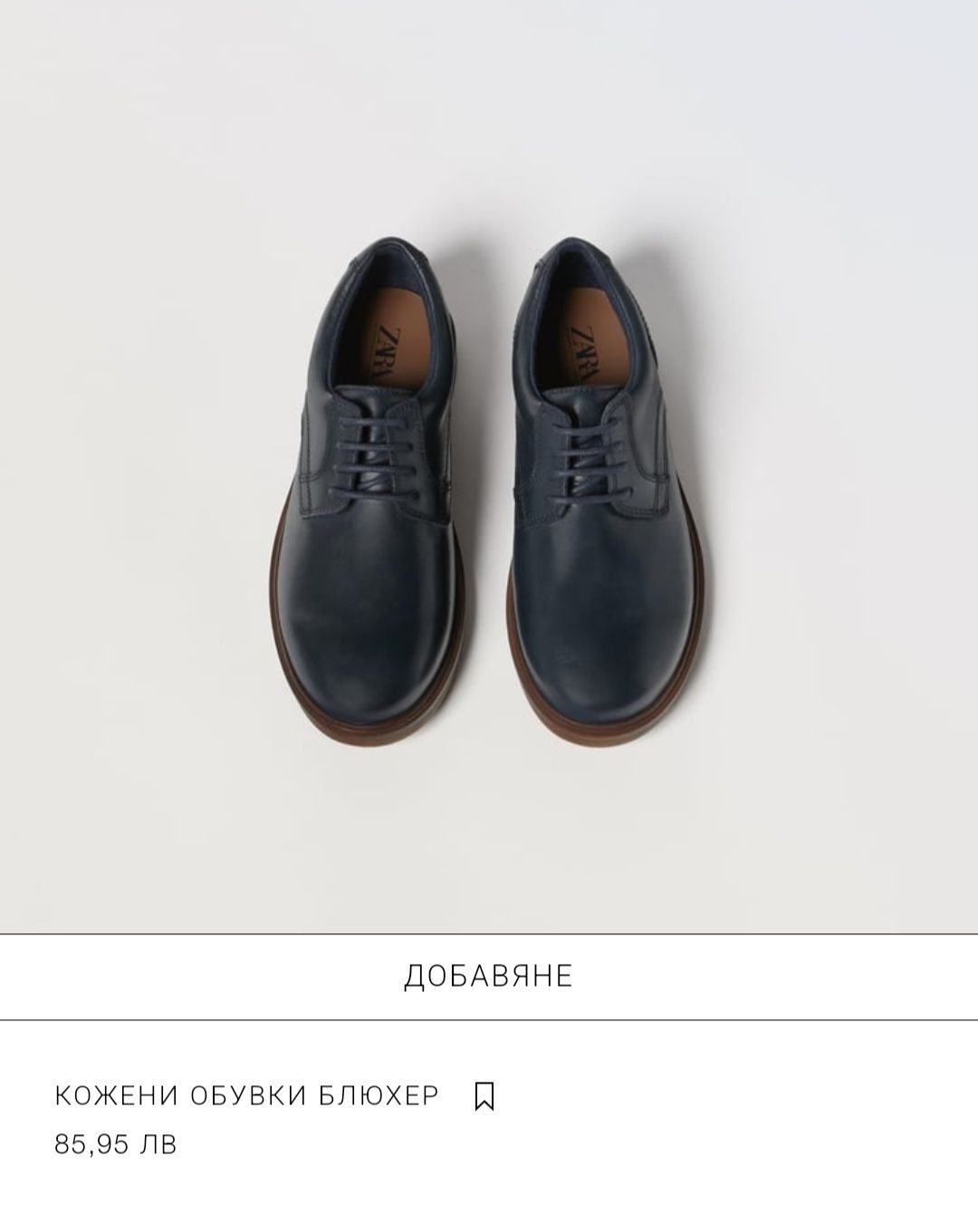
Task: Tap the ДОБАВЯНЕ button to add shoes
Action: pyautogui.click(x=488, y=976)
